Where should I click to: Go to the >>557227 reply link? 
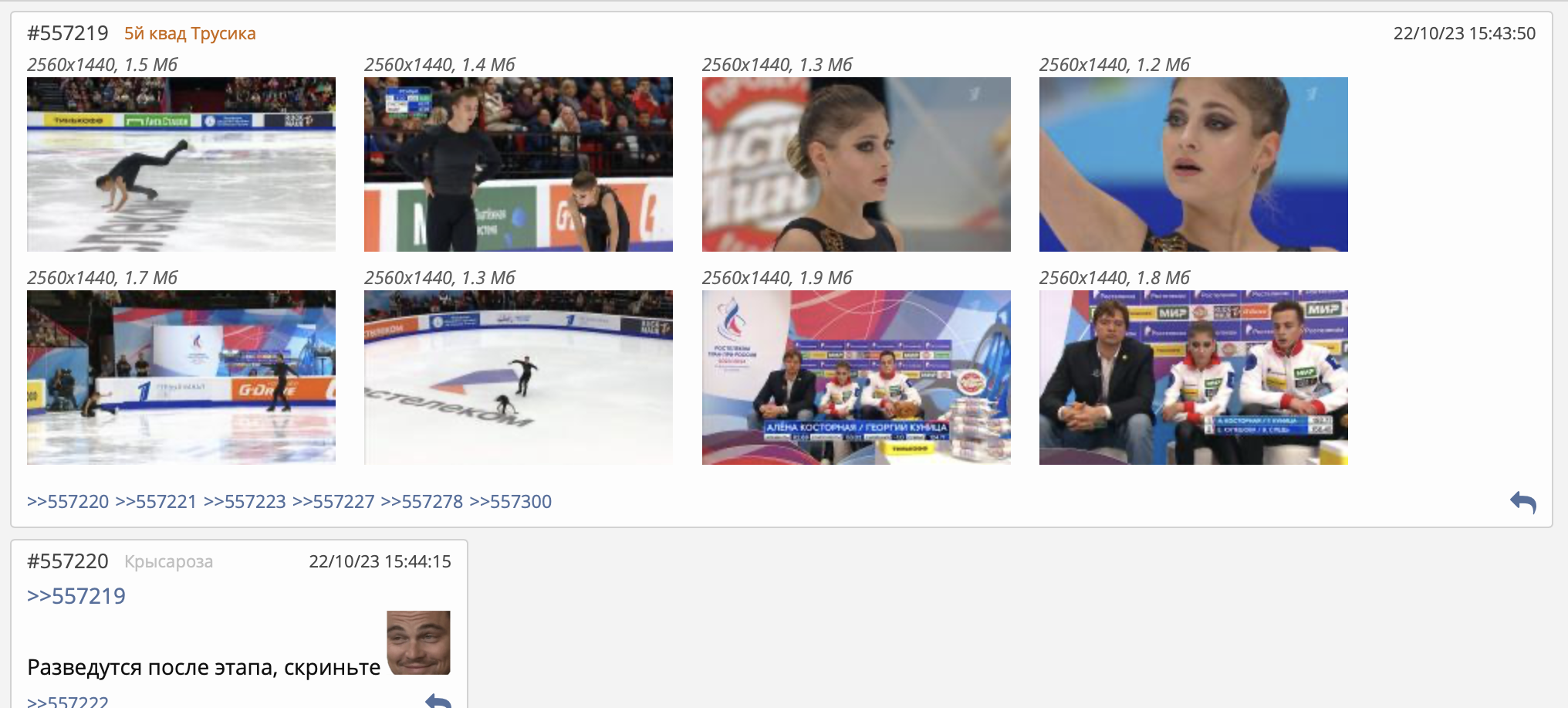pos(333,502)
